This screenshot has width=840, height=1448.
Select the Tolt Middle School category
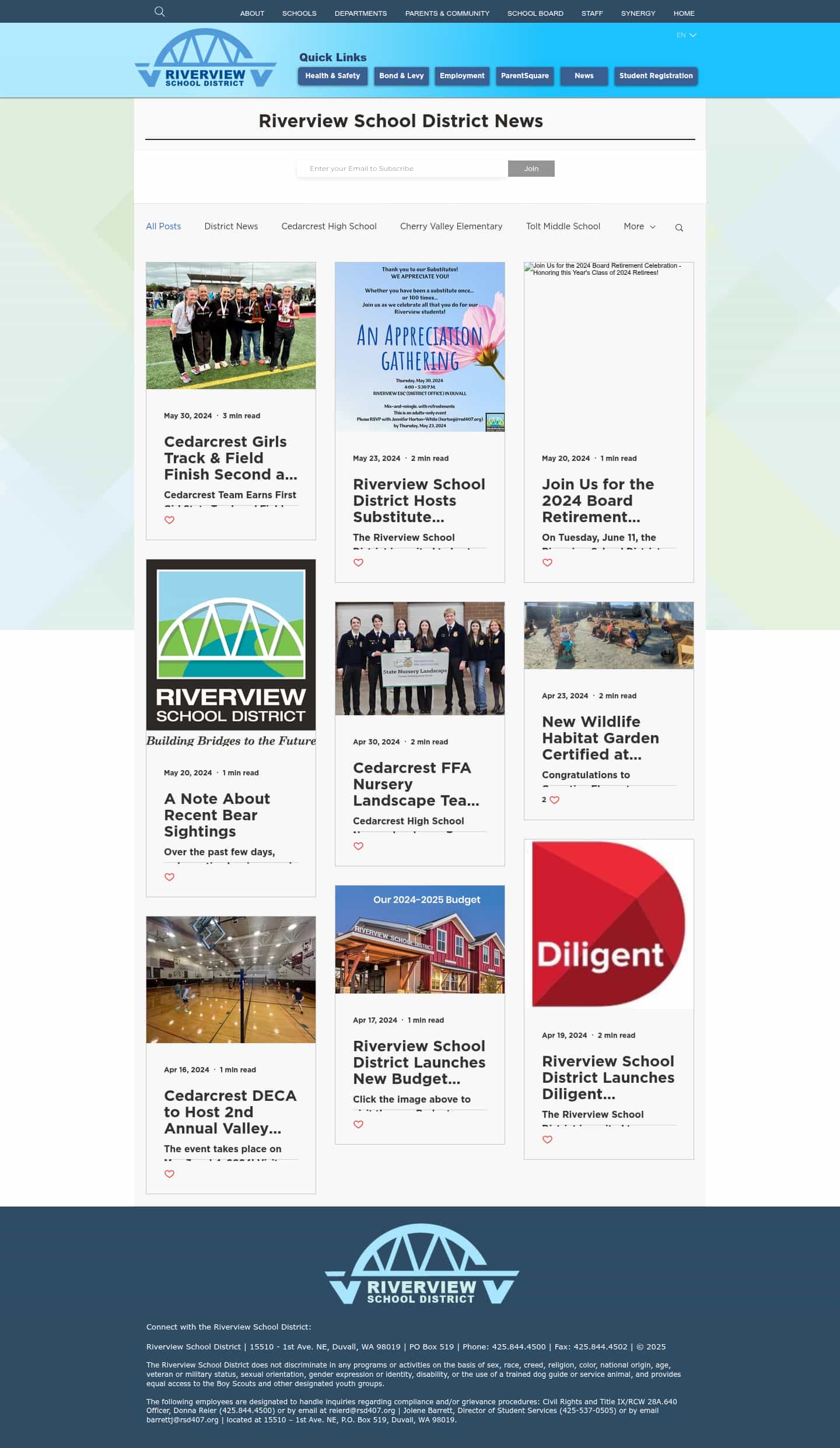(x=563, y=226)
